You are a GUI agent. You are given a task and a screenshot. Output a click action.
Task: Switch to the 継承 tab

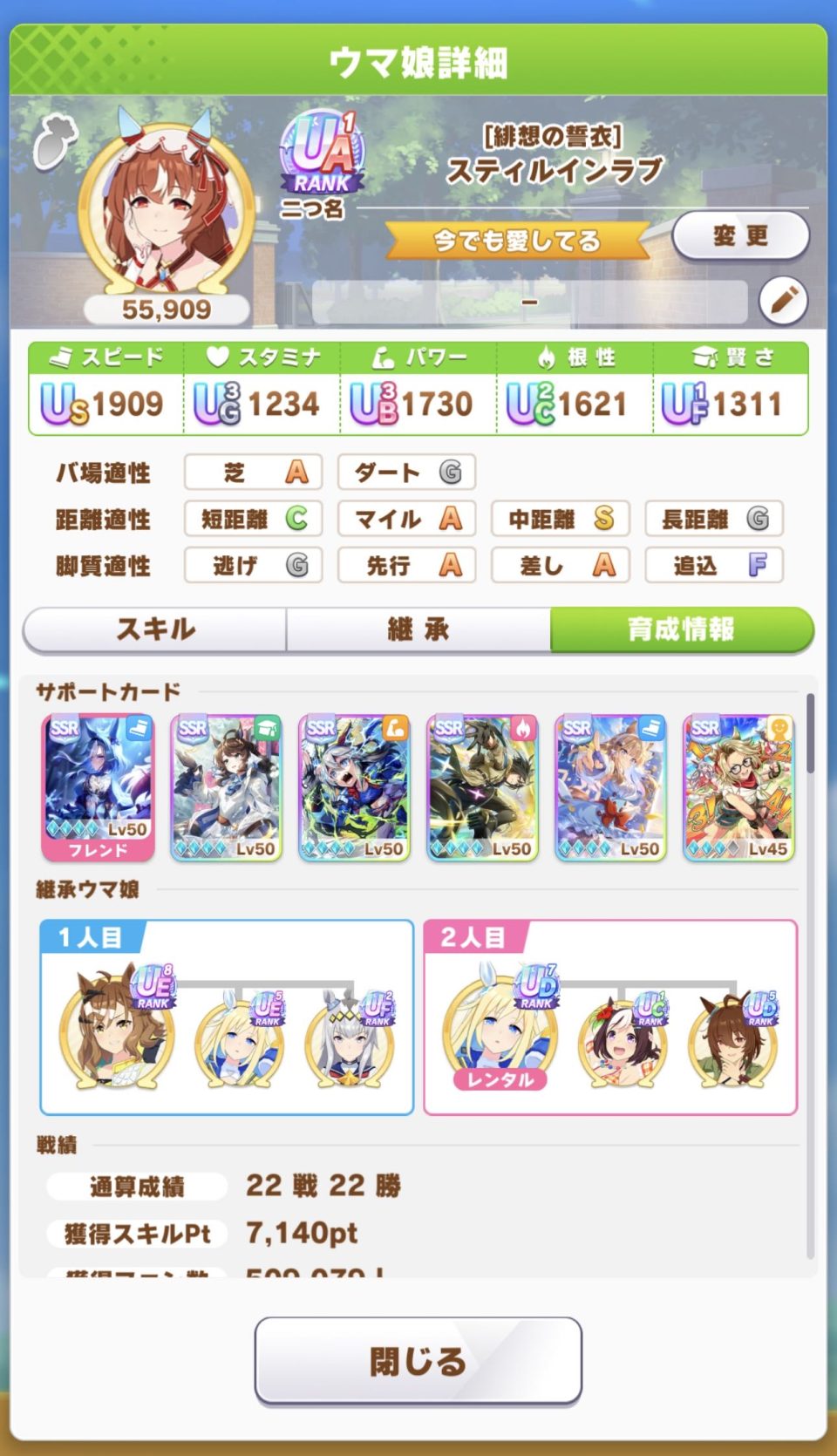pos(418,629)
